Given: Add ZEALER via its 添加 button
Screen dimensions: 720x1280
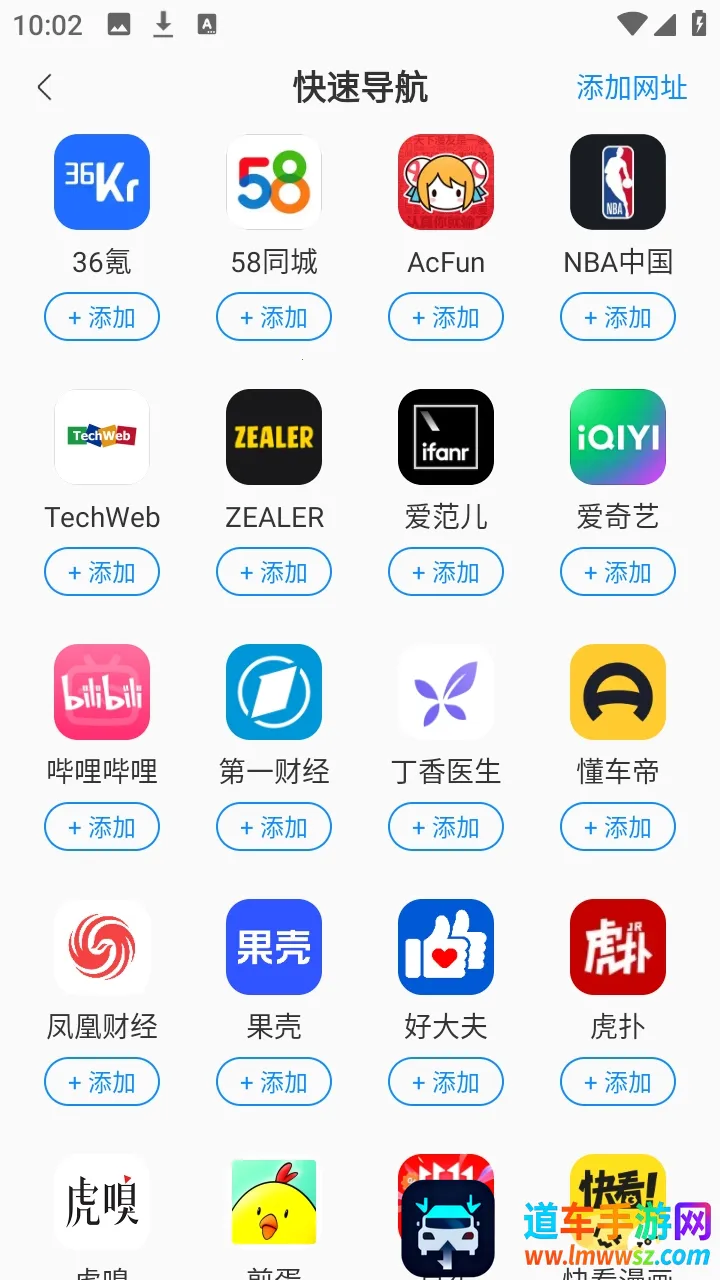Looking at the screenshot, I should coord(274,573).
